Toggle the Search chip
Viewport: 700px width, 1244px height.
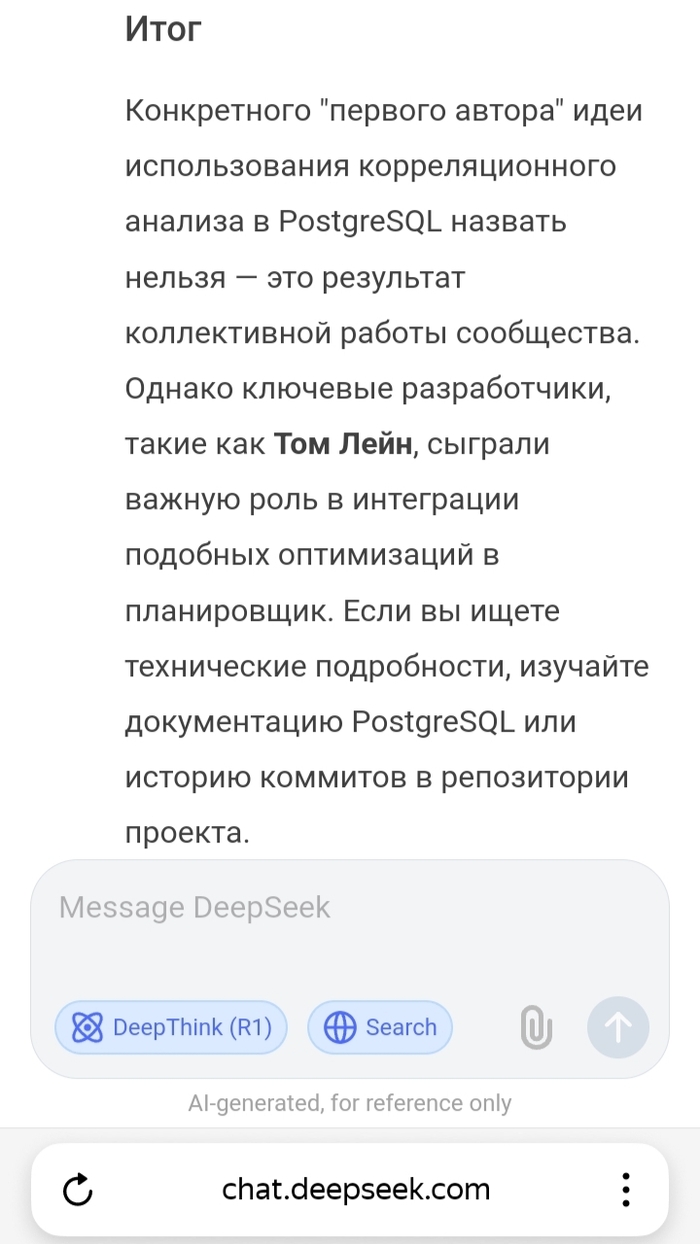[x=380, y=1027]
